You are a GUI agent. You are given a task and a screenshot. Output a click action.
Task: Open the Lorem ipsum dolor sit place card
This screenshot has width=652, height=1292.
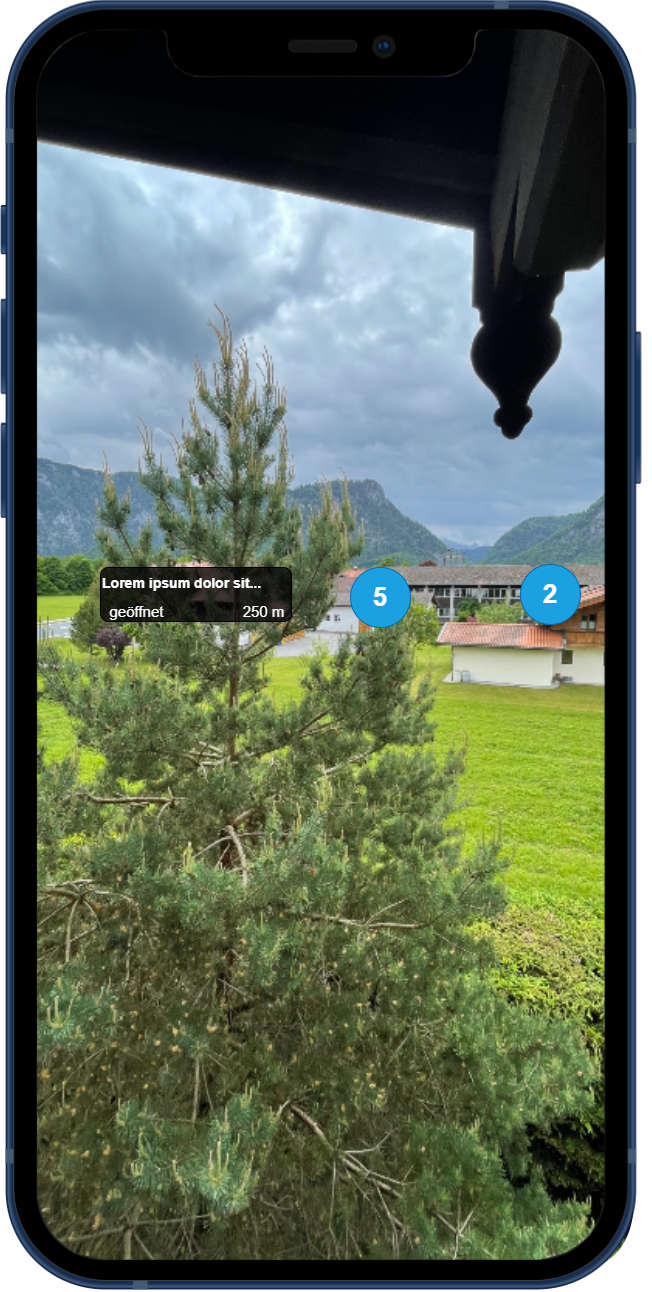pyautogui.click(x=196, y=595)
